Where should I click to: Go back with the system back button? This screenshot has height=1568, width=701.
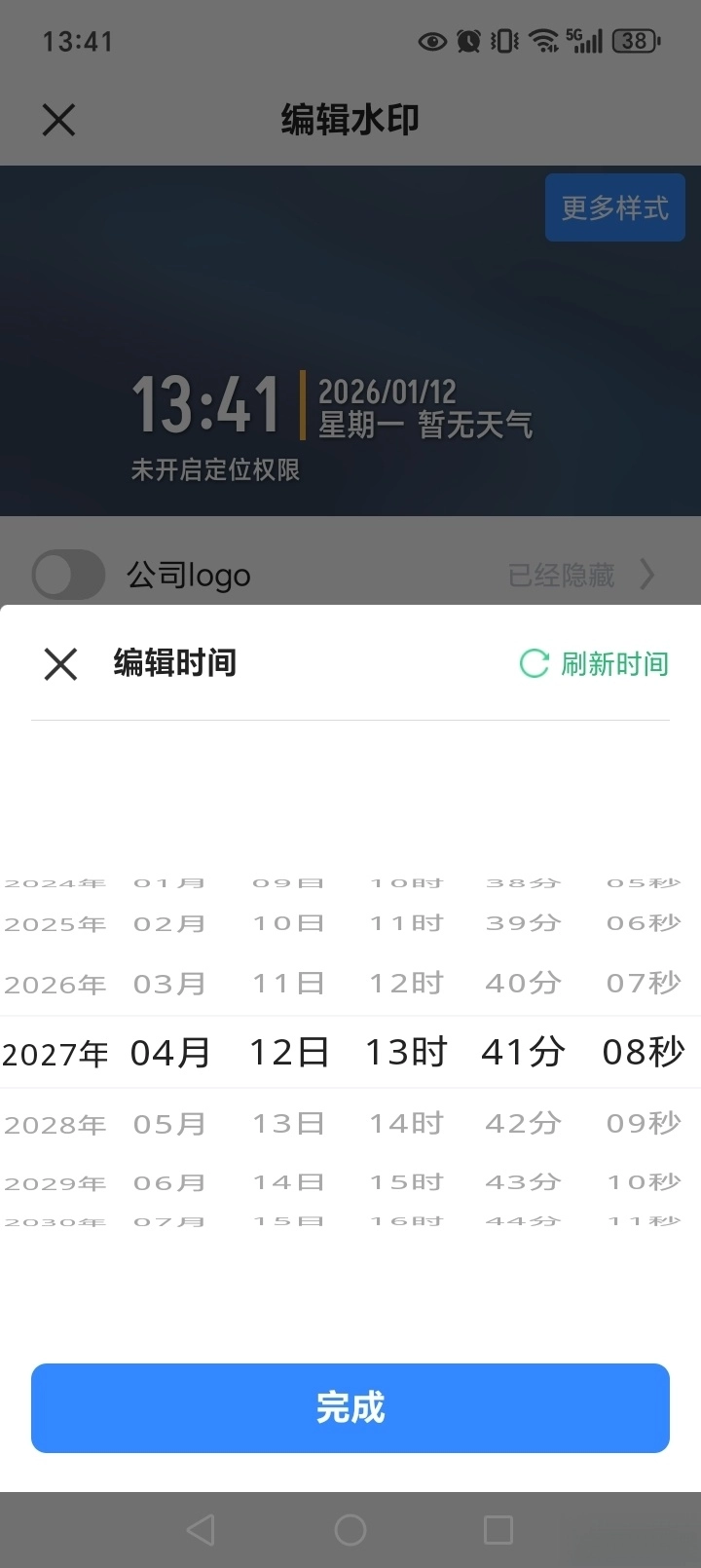(201, 1529)
